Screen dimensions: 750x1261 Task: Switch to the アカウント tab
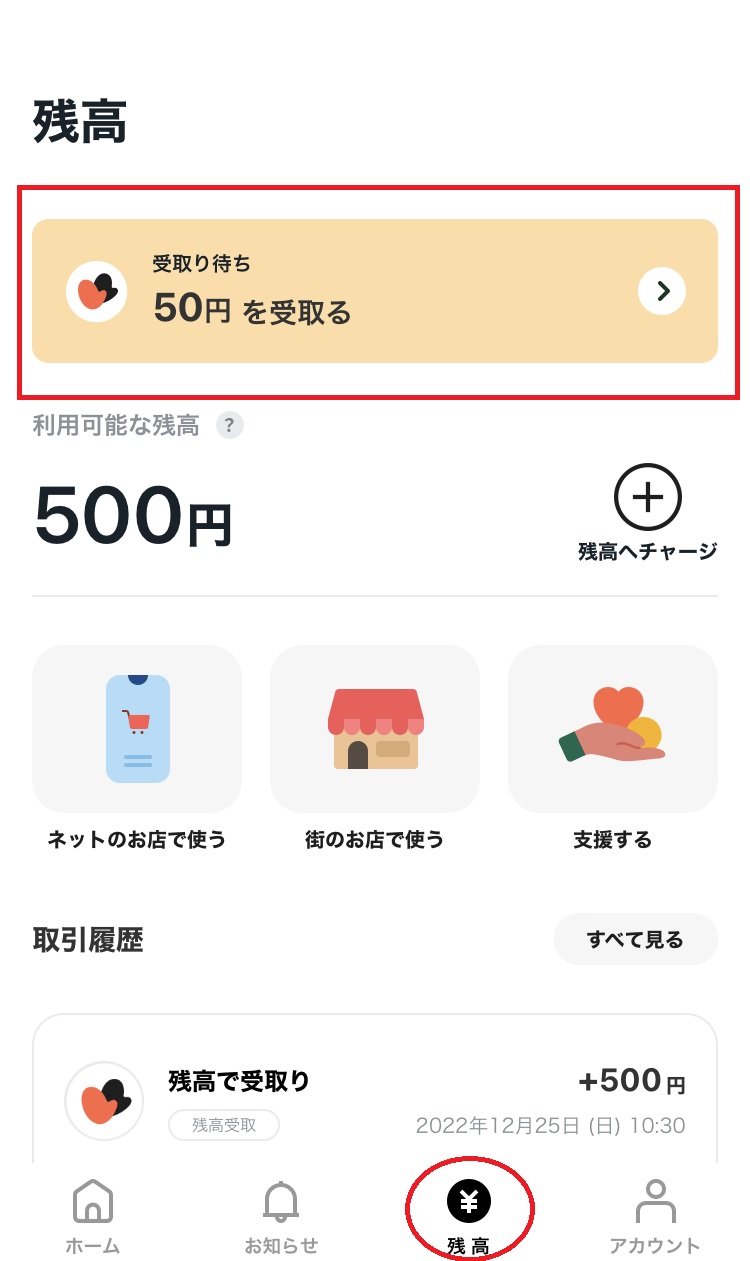pos(657,1246)
